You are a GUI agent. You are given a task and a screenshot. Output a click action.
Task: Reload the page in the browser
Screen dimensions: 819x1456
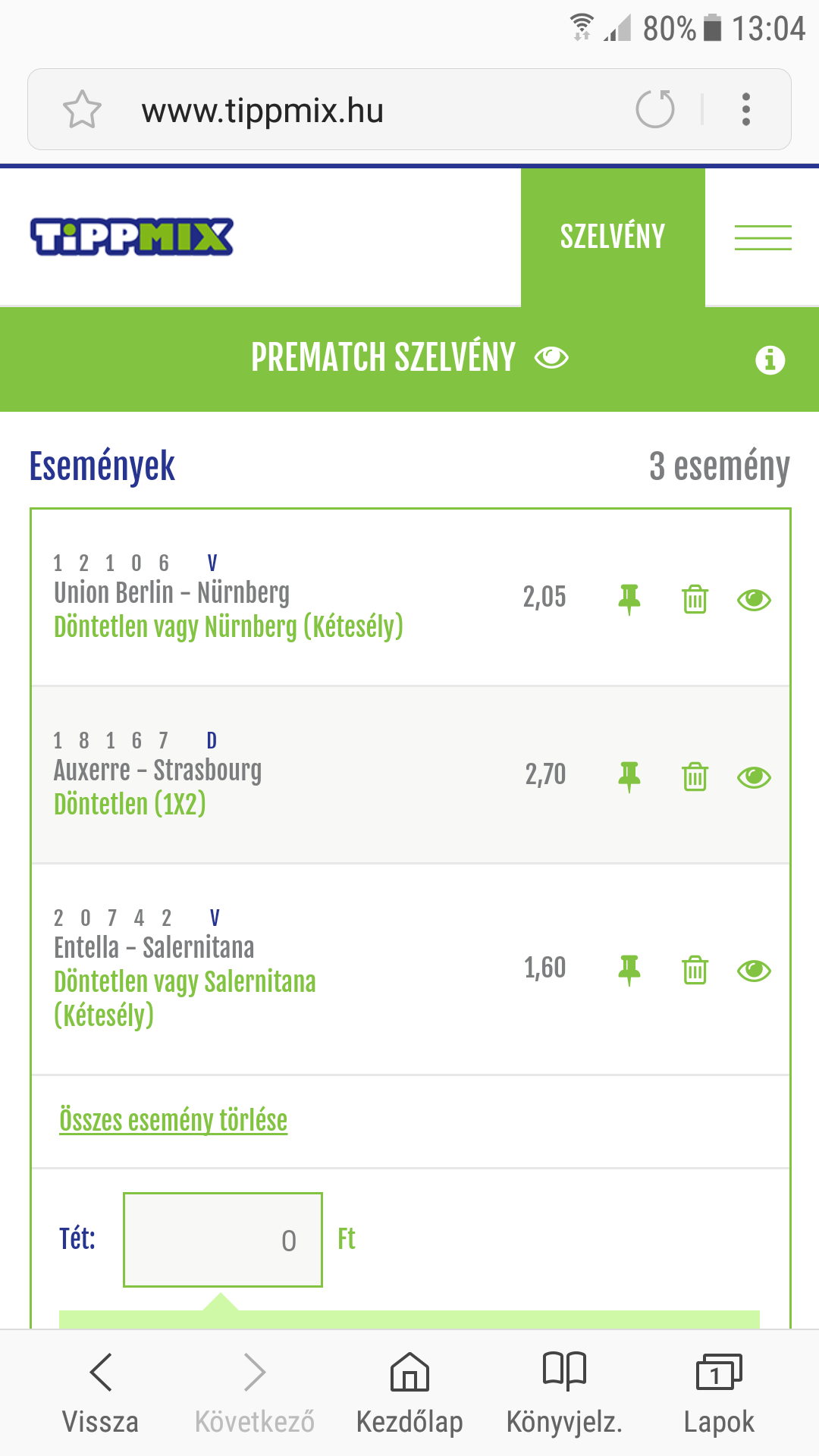coord(654,109)
